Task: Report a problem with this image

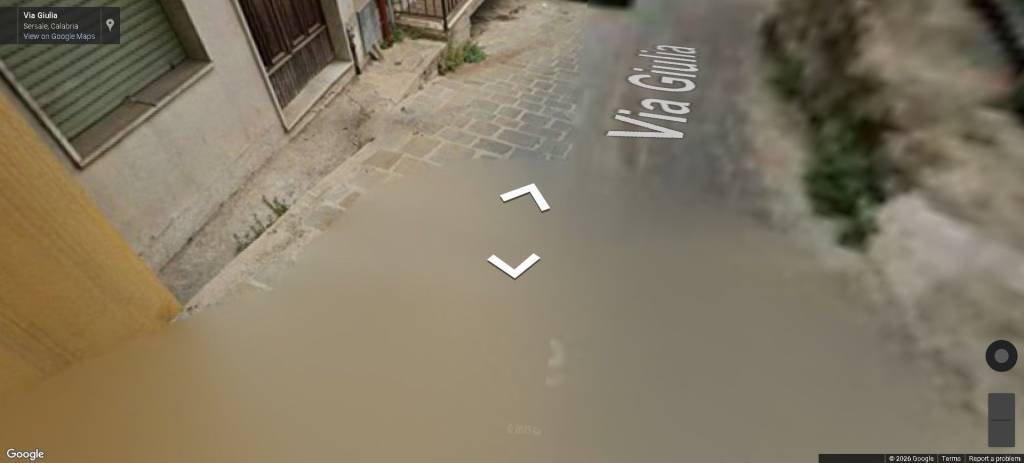Action: tap(994, 458)
